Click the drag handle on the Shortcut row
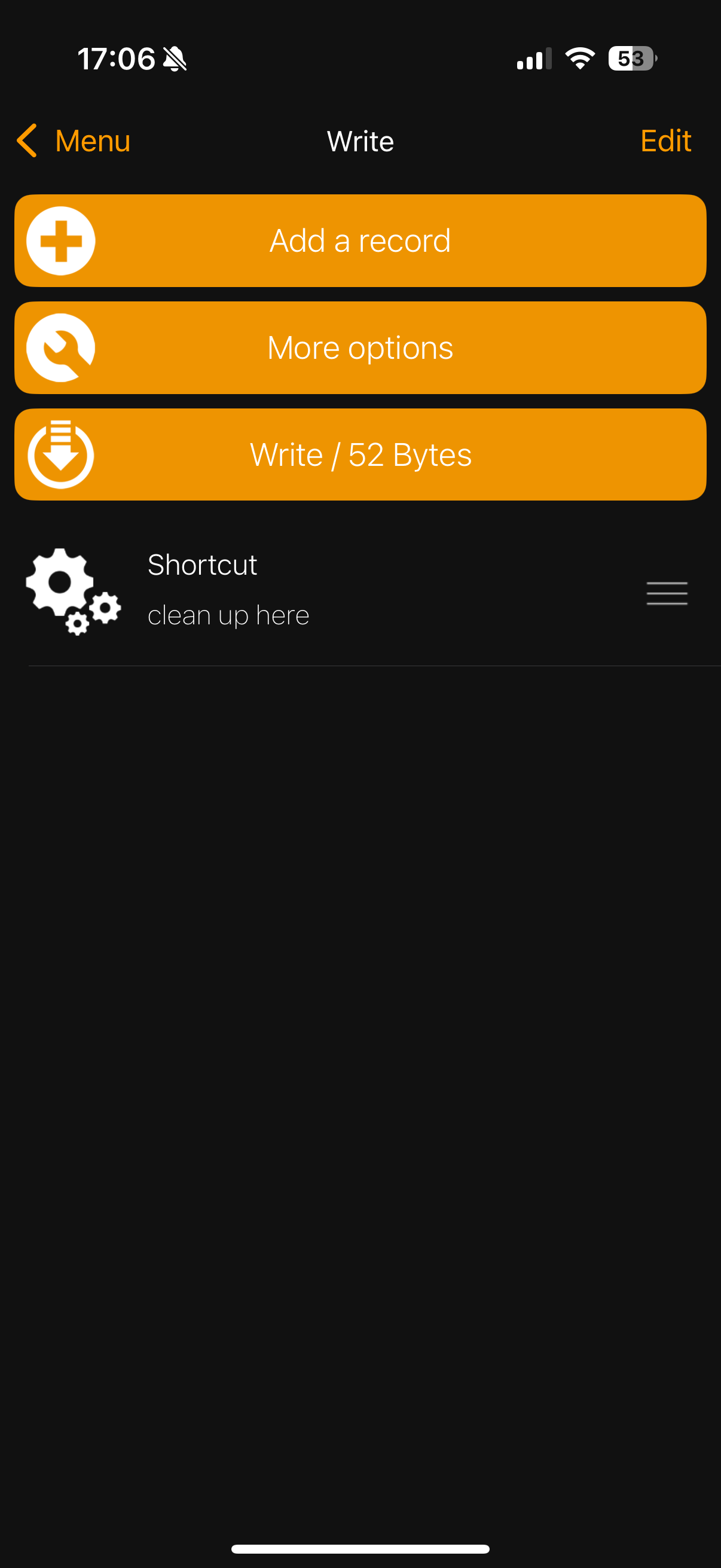 (666, 592)
